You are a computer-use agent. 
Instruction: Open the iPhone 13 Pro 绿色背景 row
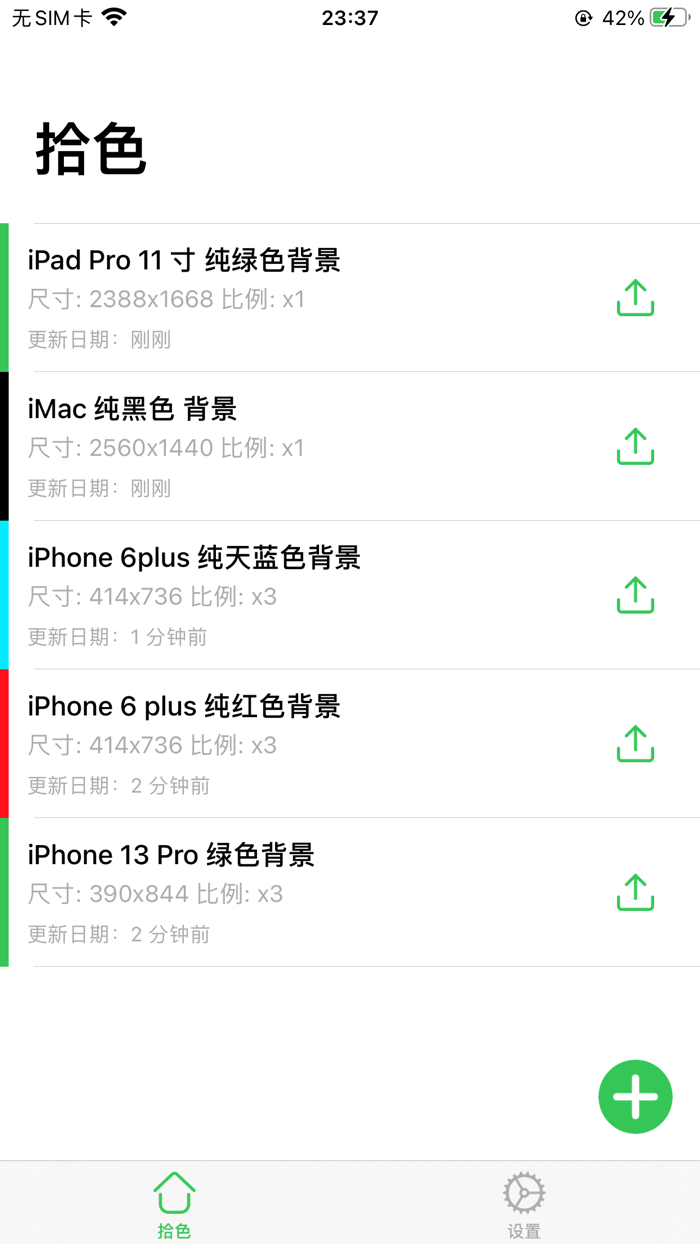[x=300, y=893]
